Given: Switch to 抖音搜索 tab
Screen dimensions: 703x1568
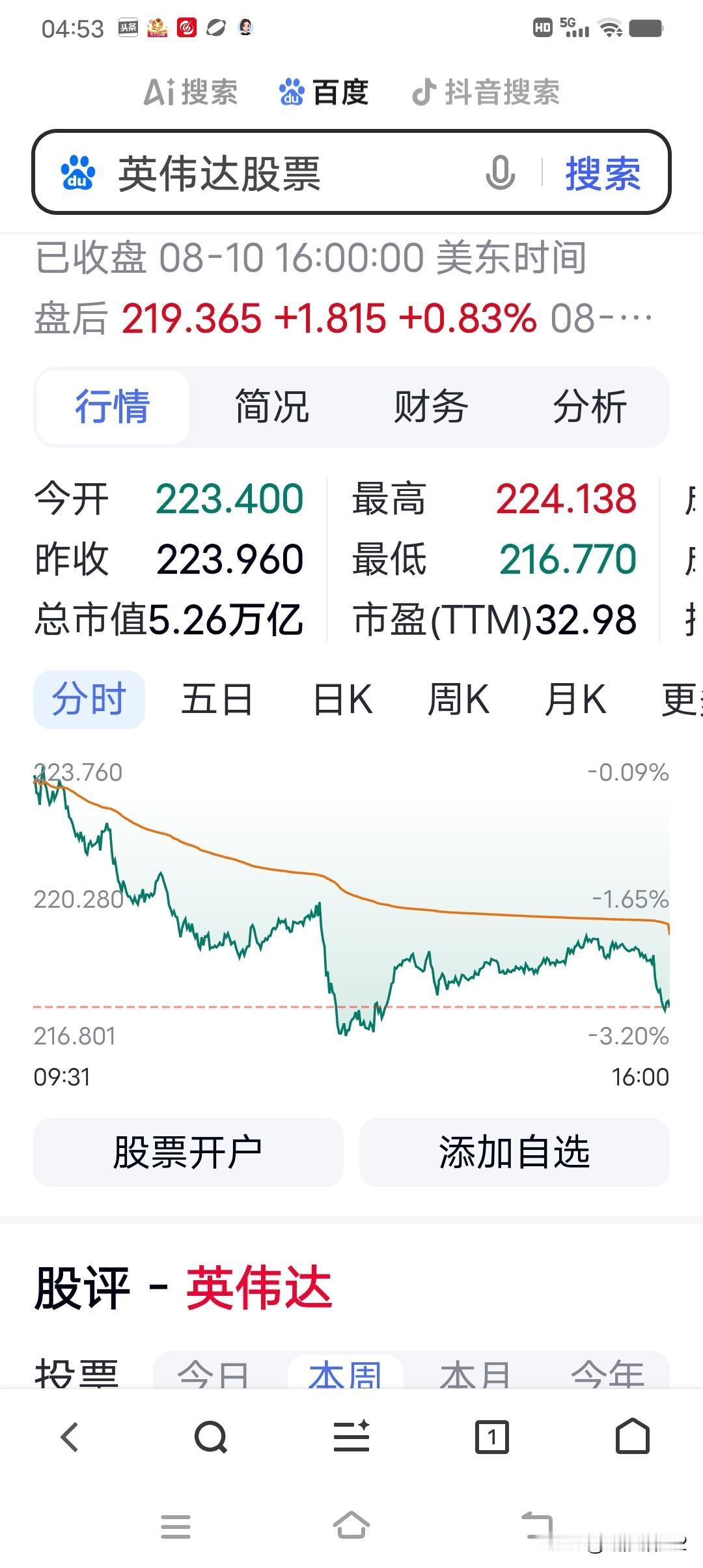Looking at the screenshot, I should click(486, 92).
